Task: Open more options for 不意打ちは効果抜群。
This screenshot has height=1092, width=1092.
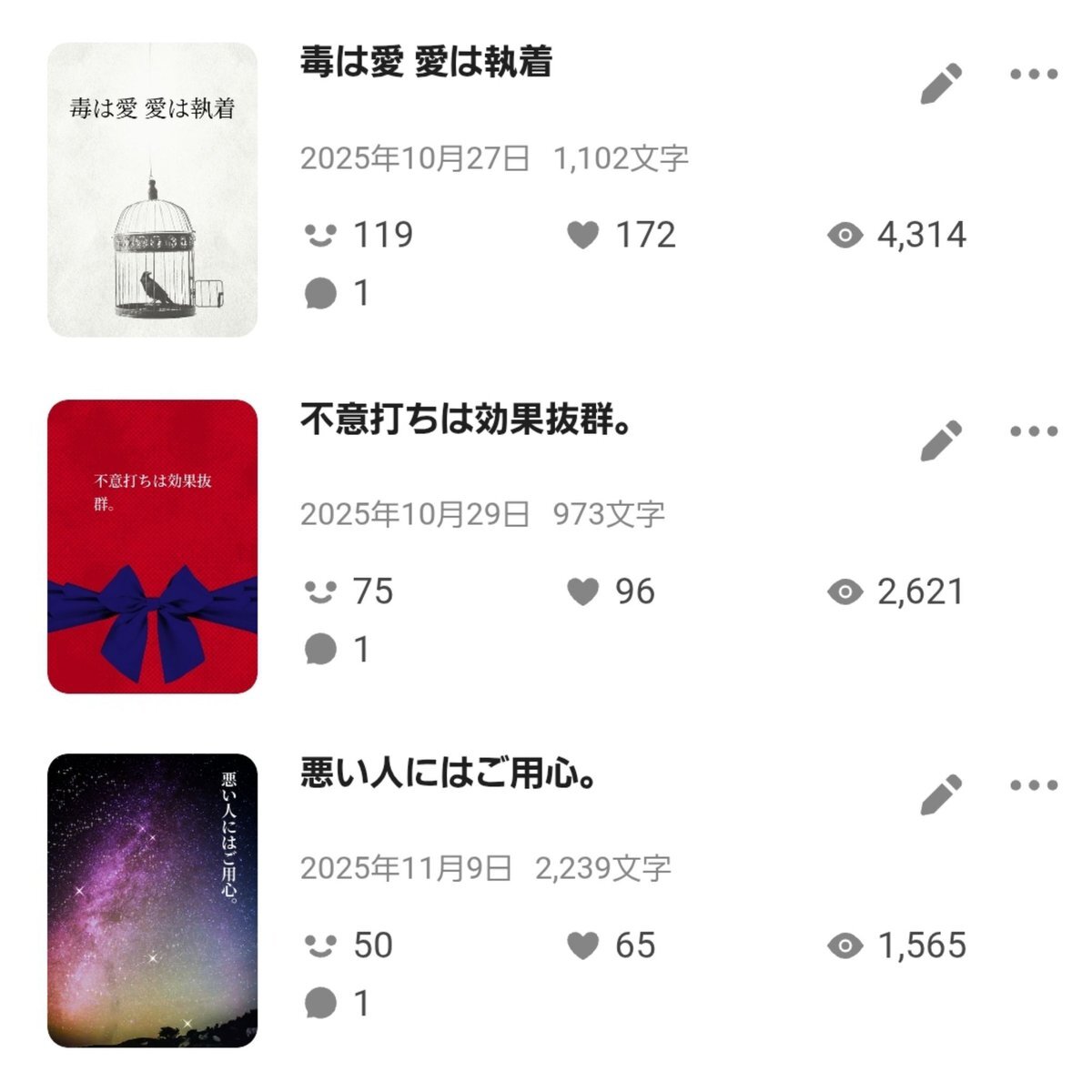Action: (1035, 431)
